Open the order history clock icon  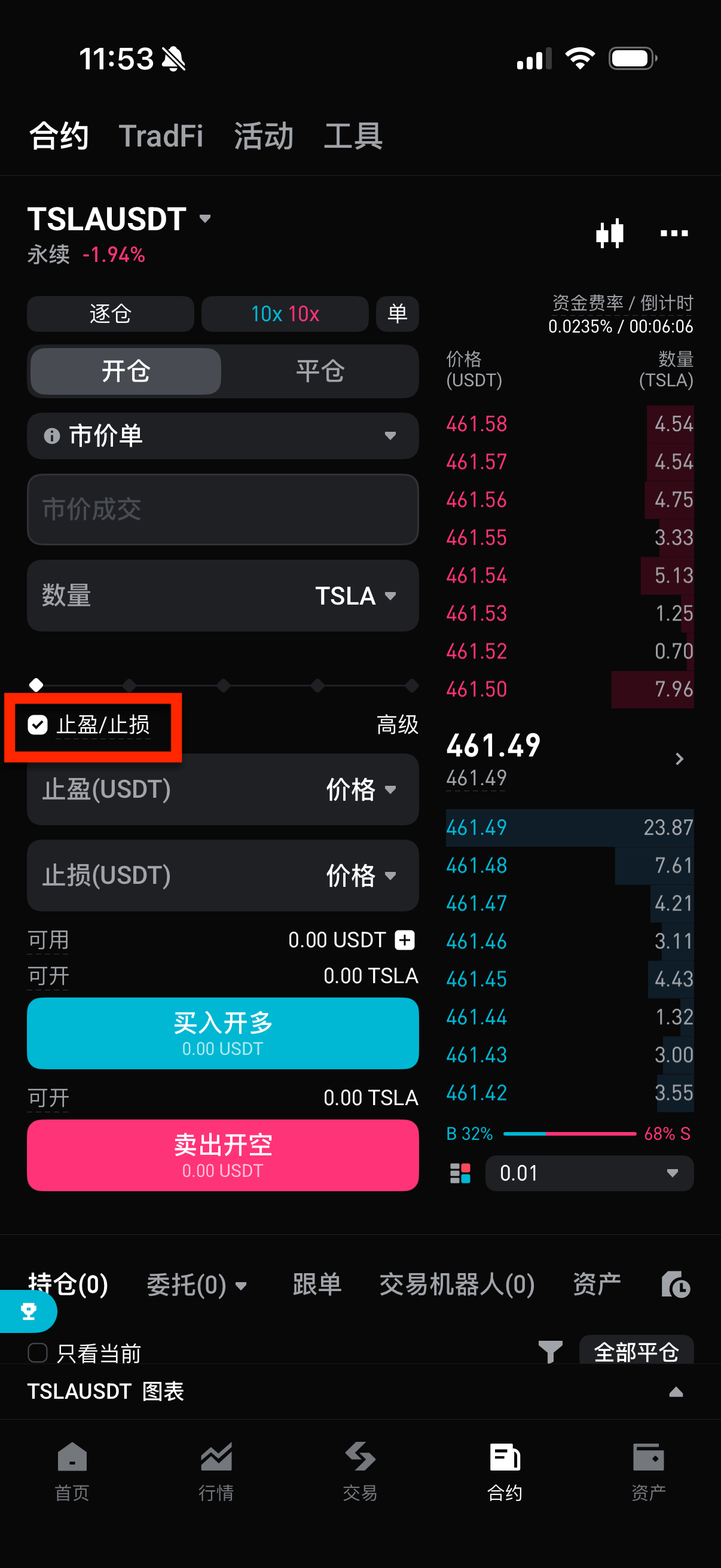pos(676,1285)
